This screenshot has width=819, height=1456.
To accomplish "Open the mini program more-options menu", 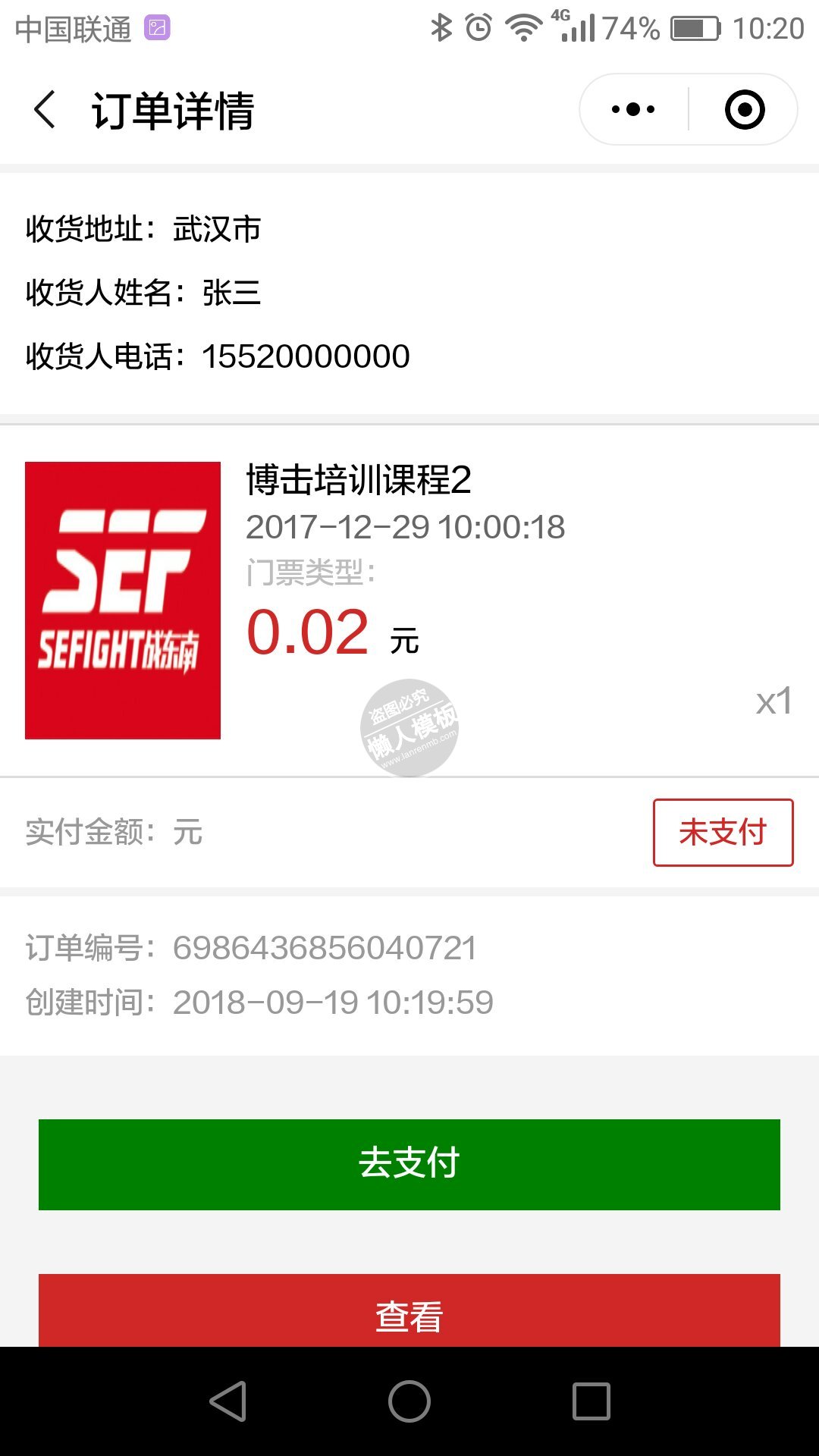I will (634, 110).
